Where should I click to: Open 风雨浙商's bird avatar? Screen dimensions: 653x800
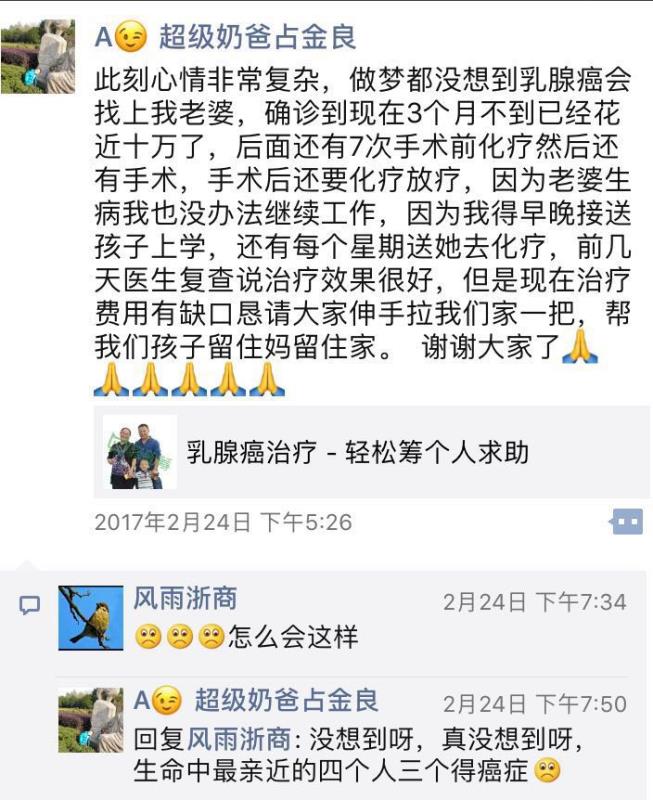90,618
